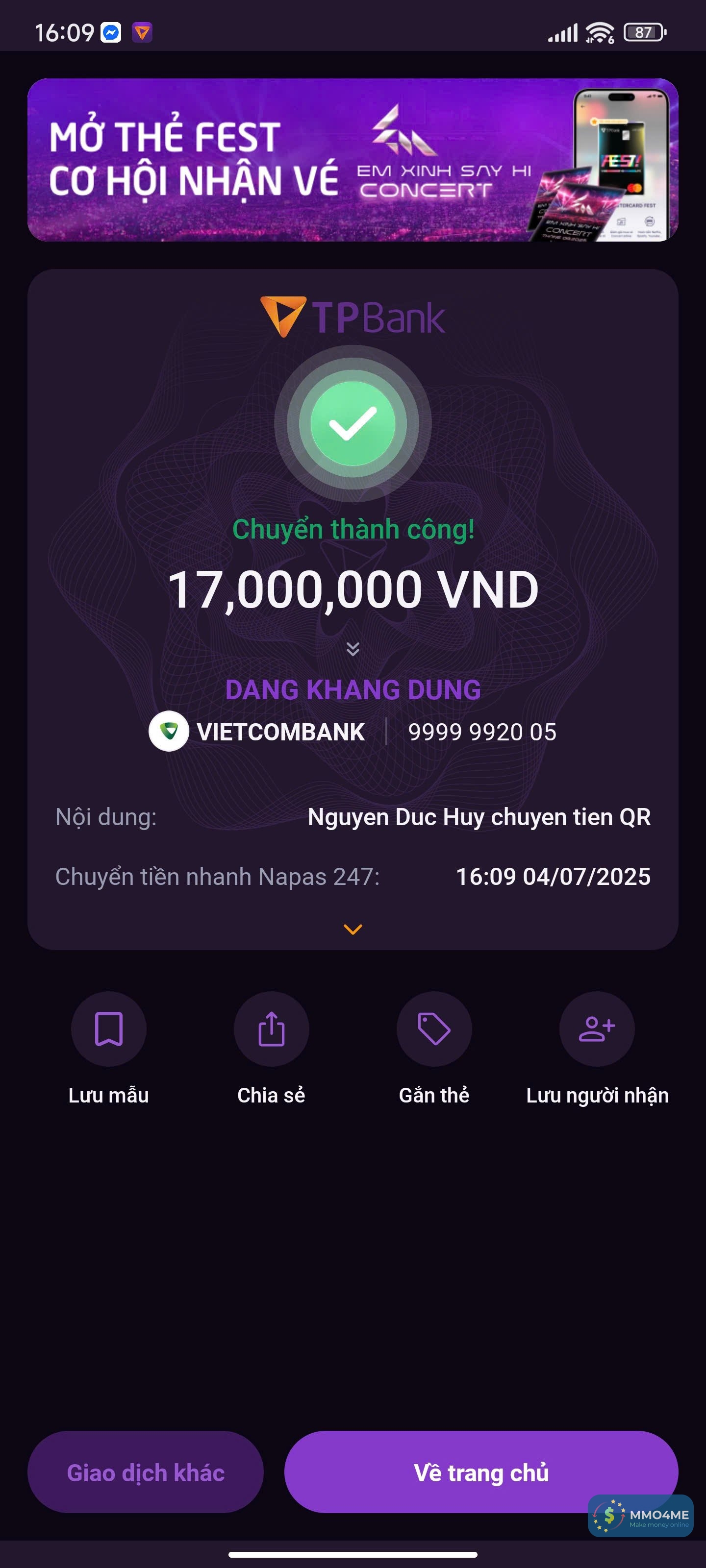Save the recipient (Lưu người nhận)
The width and height of the screenshot is (706, 1568).
click(596, 1029)
